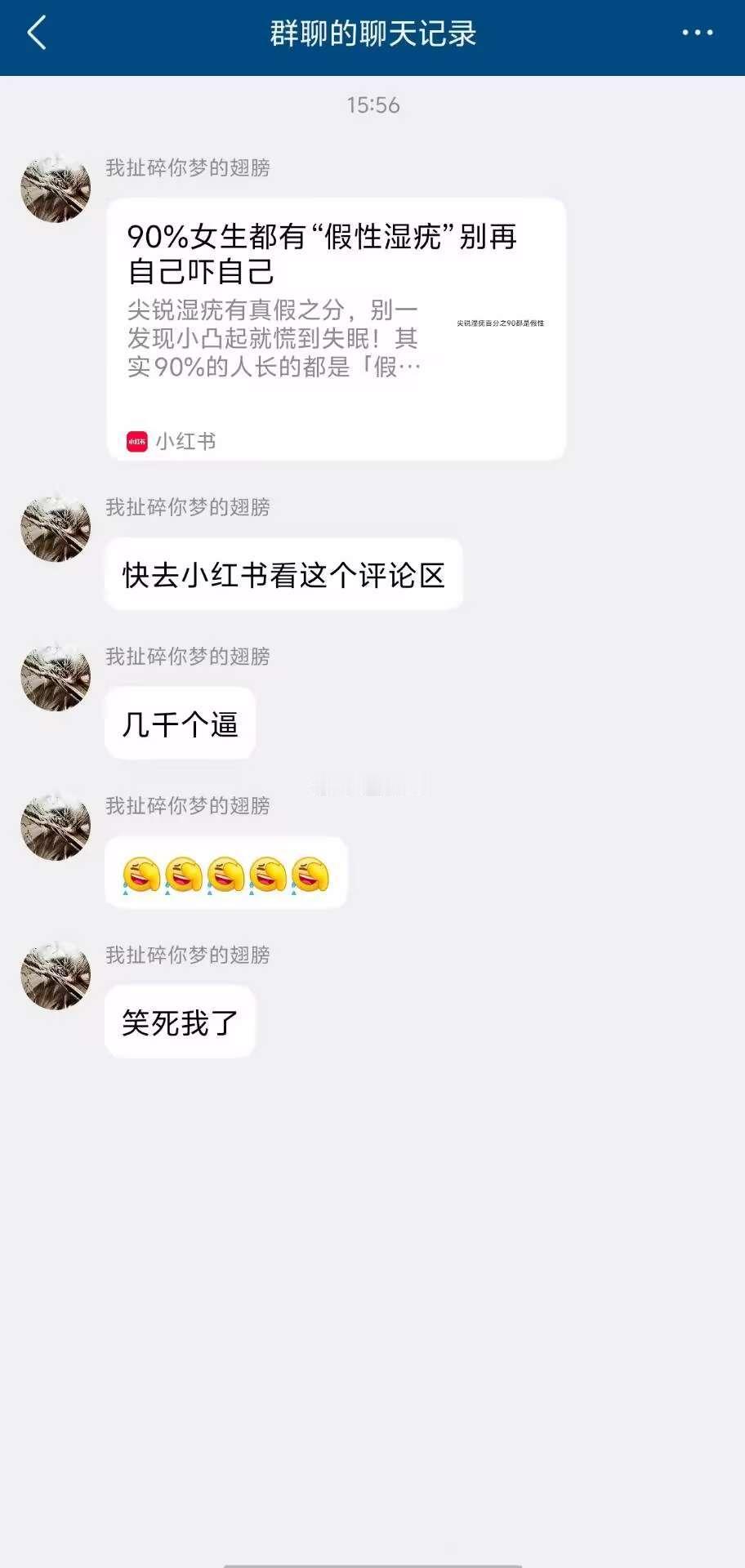The image size is (745, 1568).
Task: Click the avatar beside the emoji message
Action: pos(55,827)
